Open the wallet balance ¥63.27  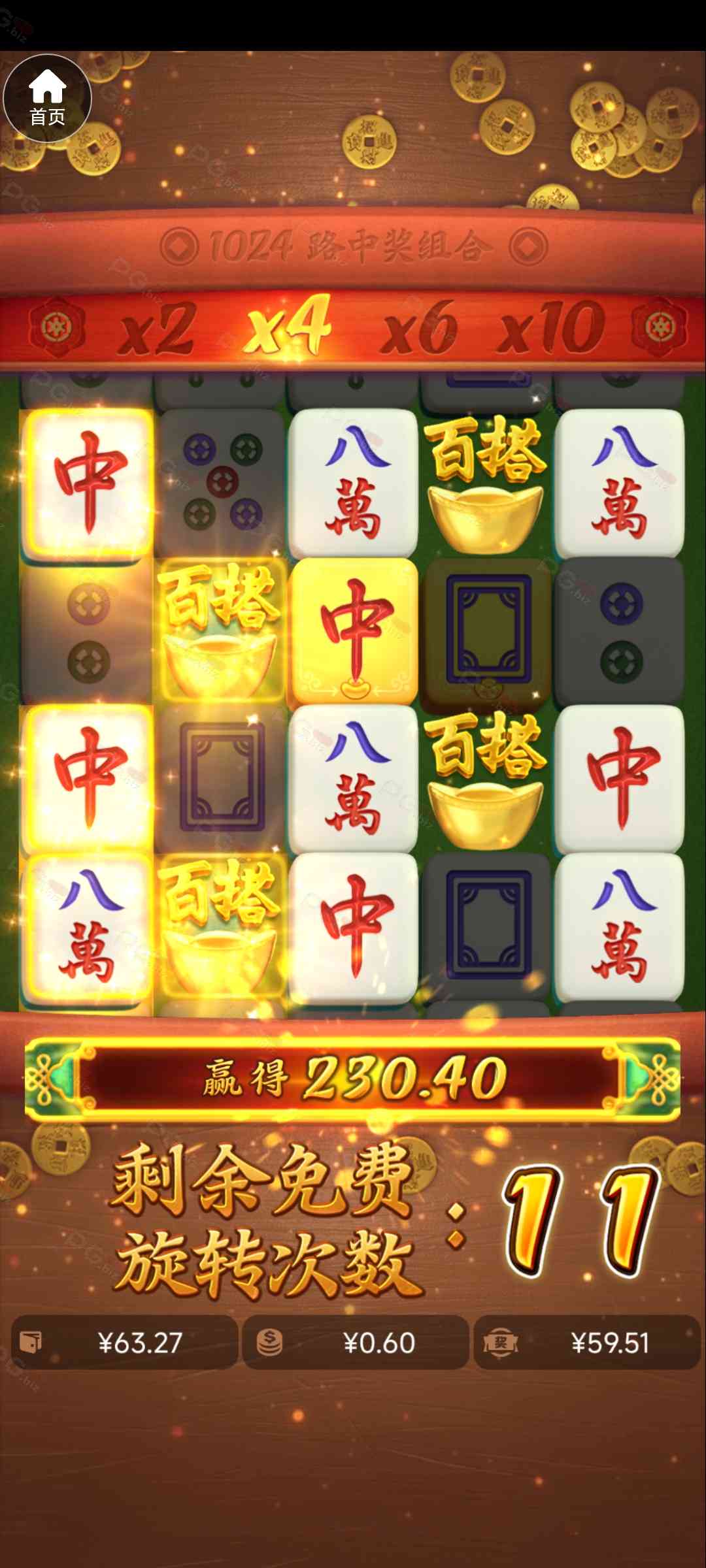click(124, 1343)
